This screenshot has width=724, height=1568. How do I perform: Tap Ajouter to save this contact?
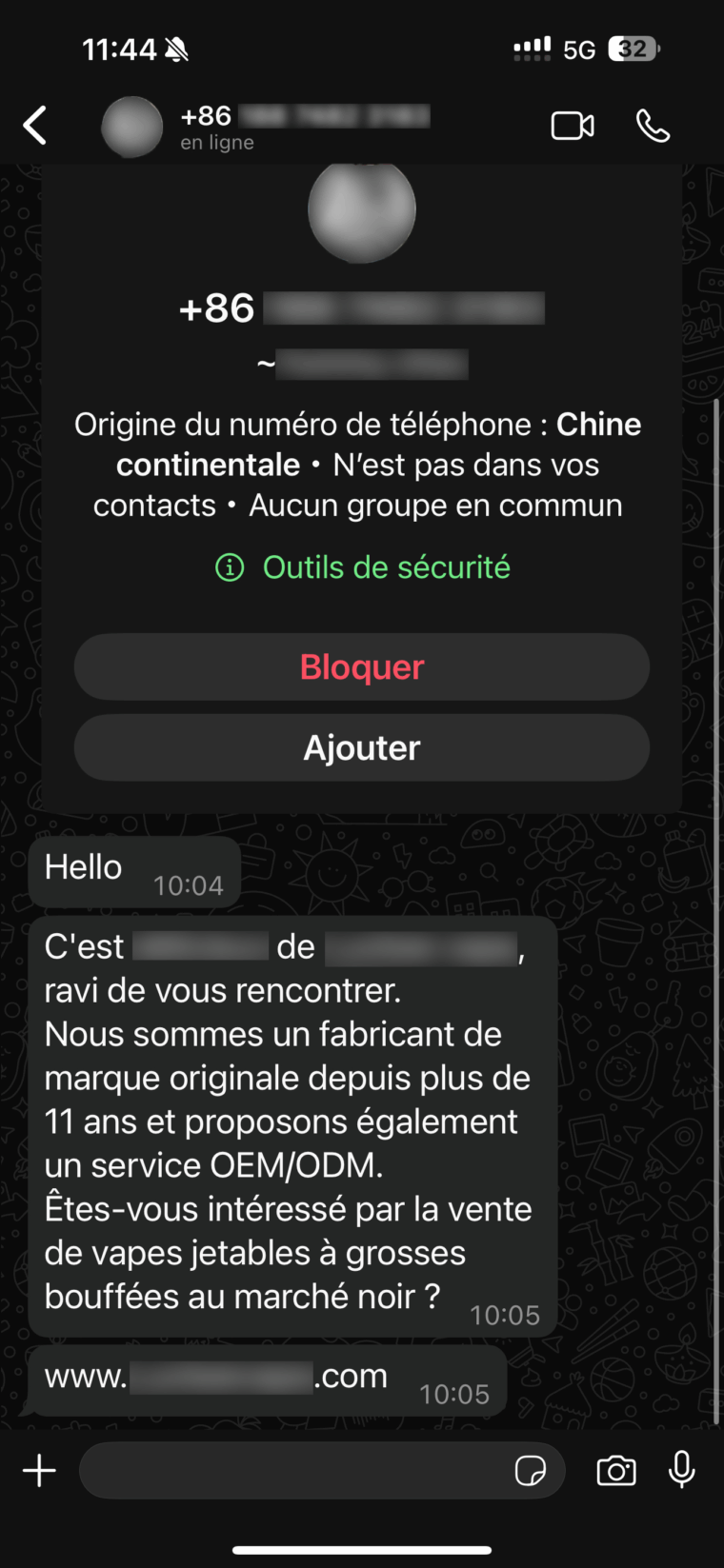(362, 748)
